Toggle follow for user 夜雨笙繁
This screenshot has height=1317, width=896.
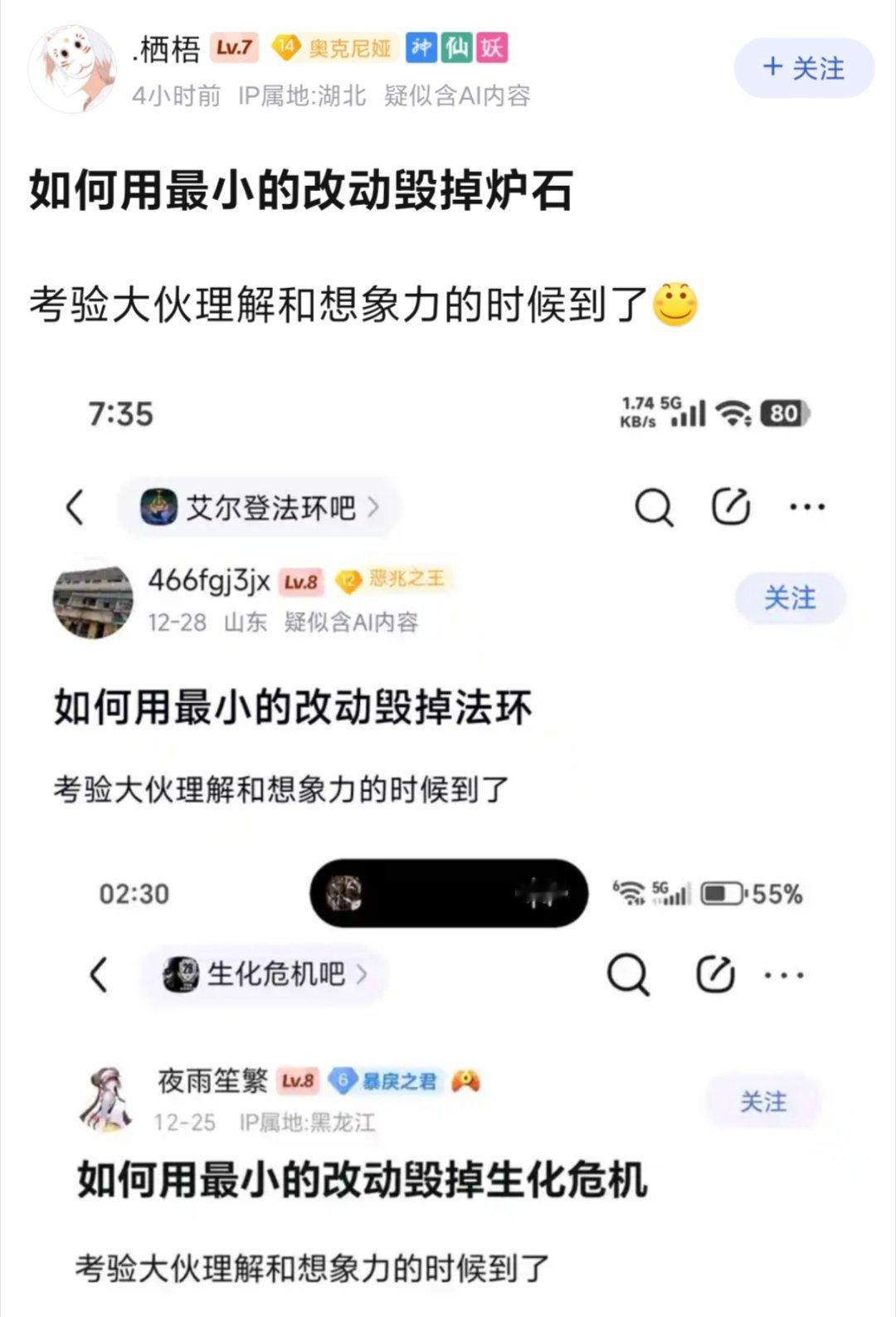(763, 1103)
